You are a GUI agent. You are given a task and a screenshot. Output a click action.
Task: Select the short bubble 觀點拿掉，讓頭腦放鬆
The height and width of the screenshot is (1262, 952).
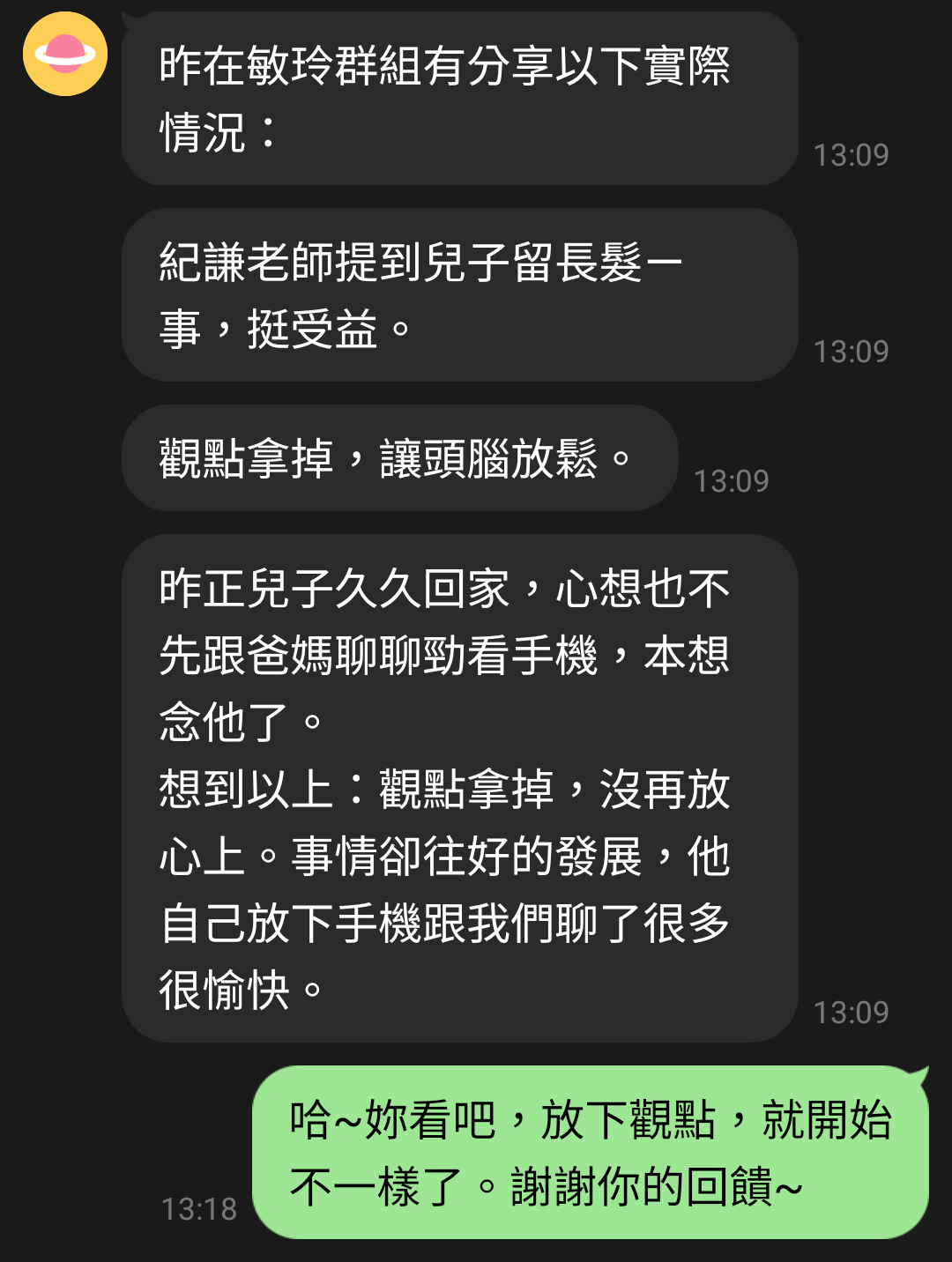pos(397,458)
